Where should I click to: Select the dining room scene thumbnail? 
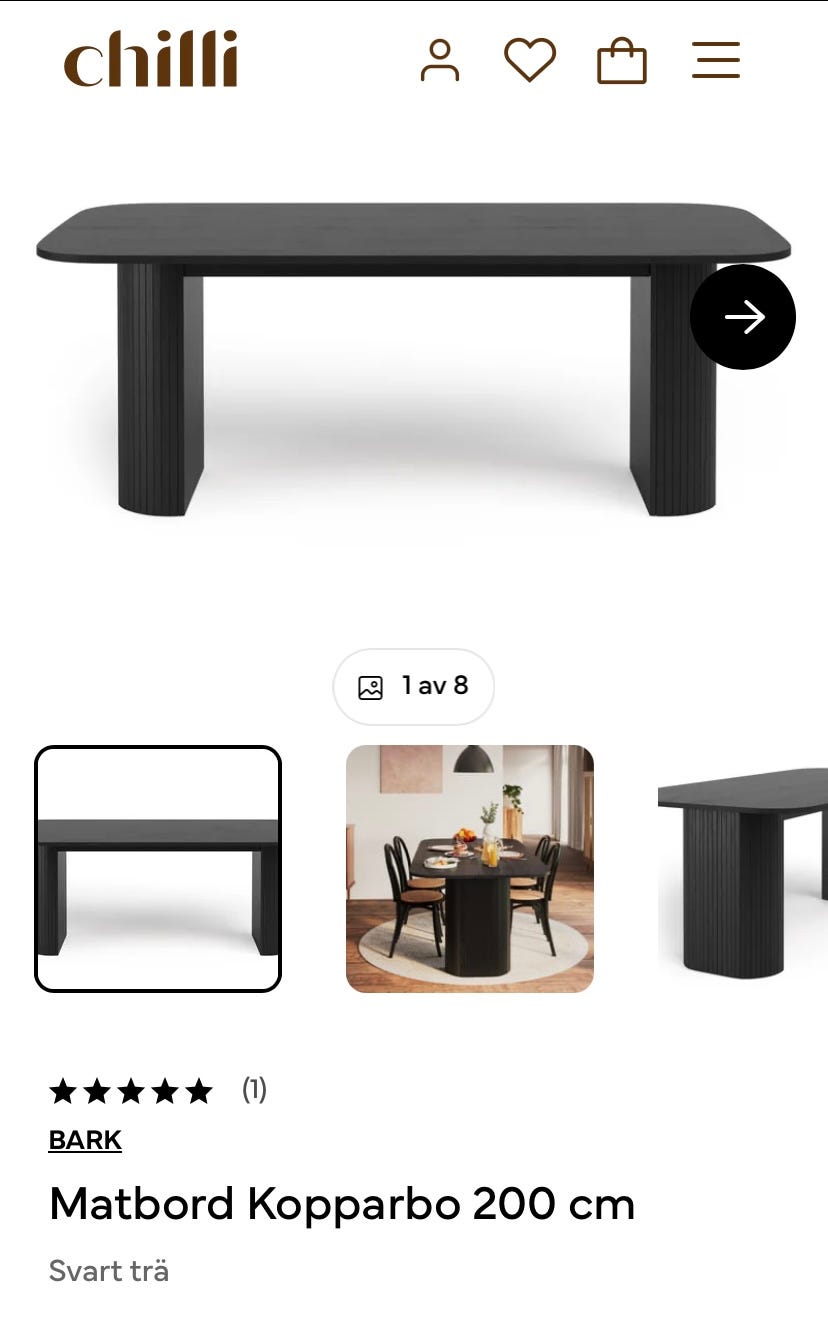[469, 868]
